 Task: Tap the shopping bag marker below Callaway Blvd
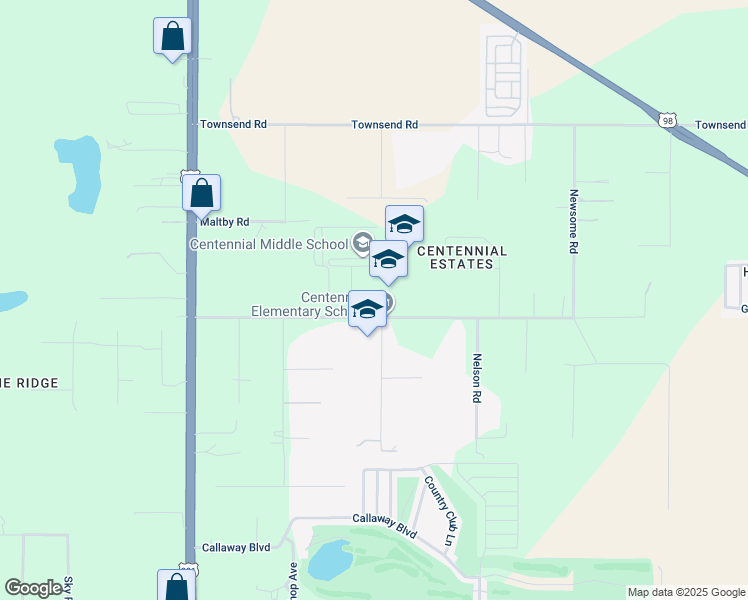click(x=176, y=587)
